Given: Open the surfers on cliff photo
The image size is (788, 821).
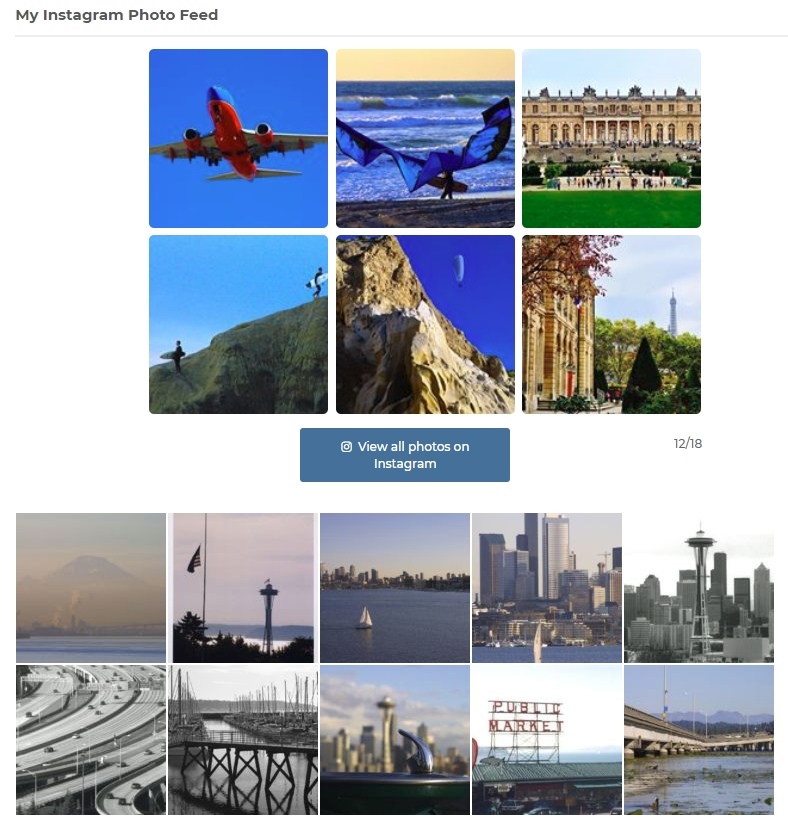Looking at the screenshot, I should pos(238,324).
